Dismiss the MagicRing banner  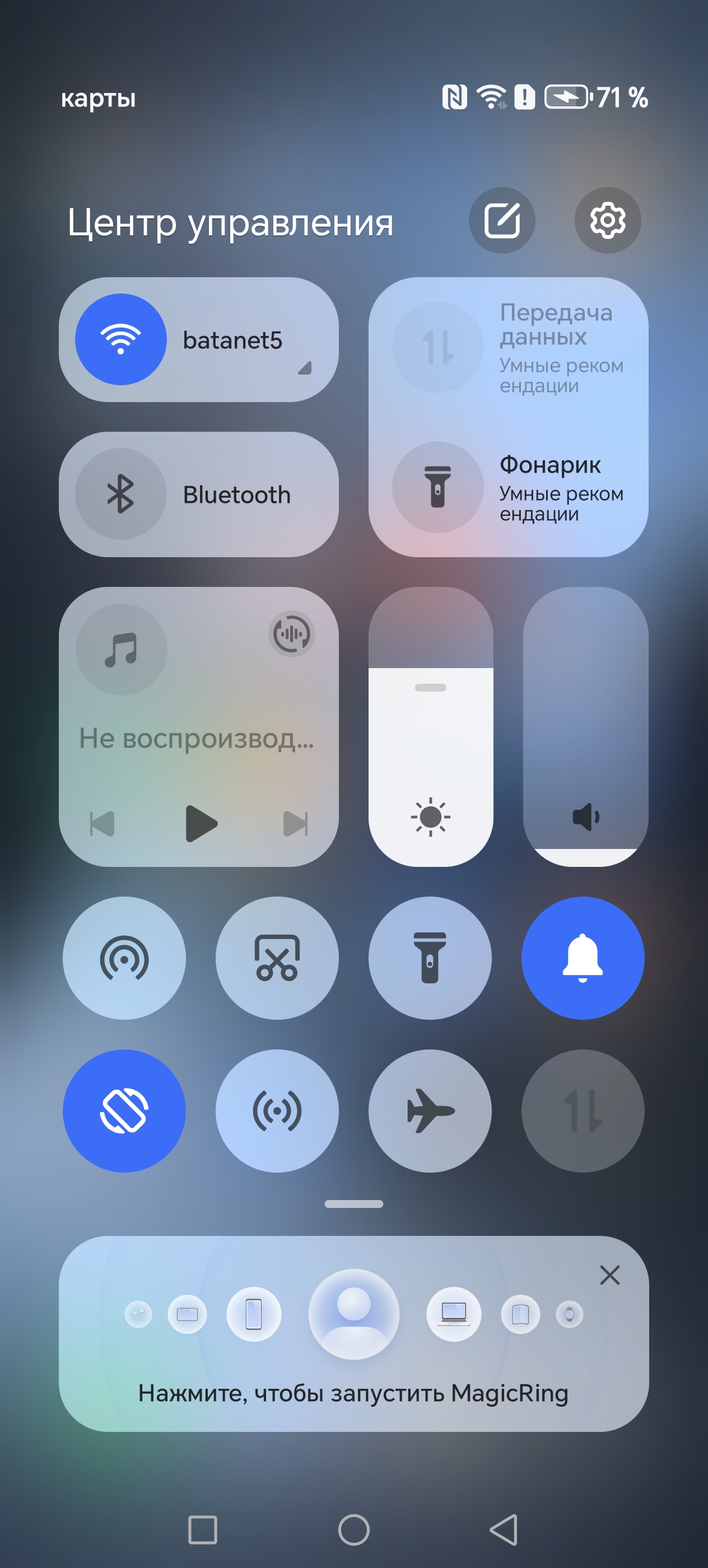609,1275
